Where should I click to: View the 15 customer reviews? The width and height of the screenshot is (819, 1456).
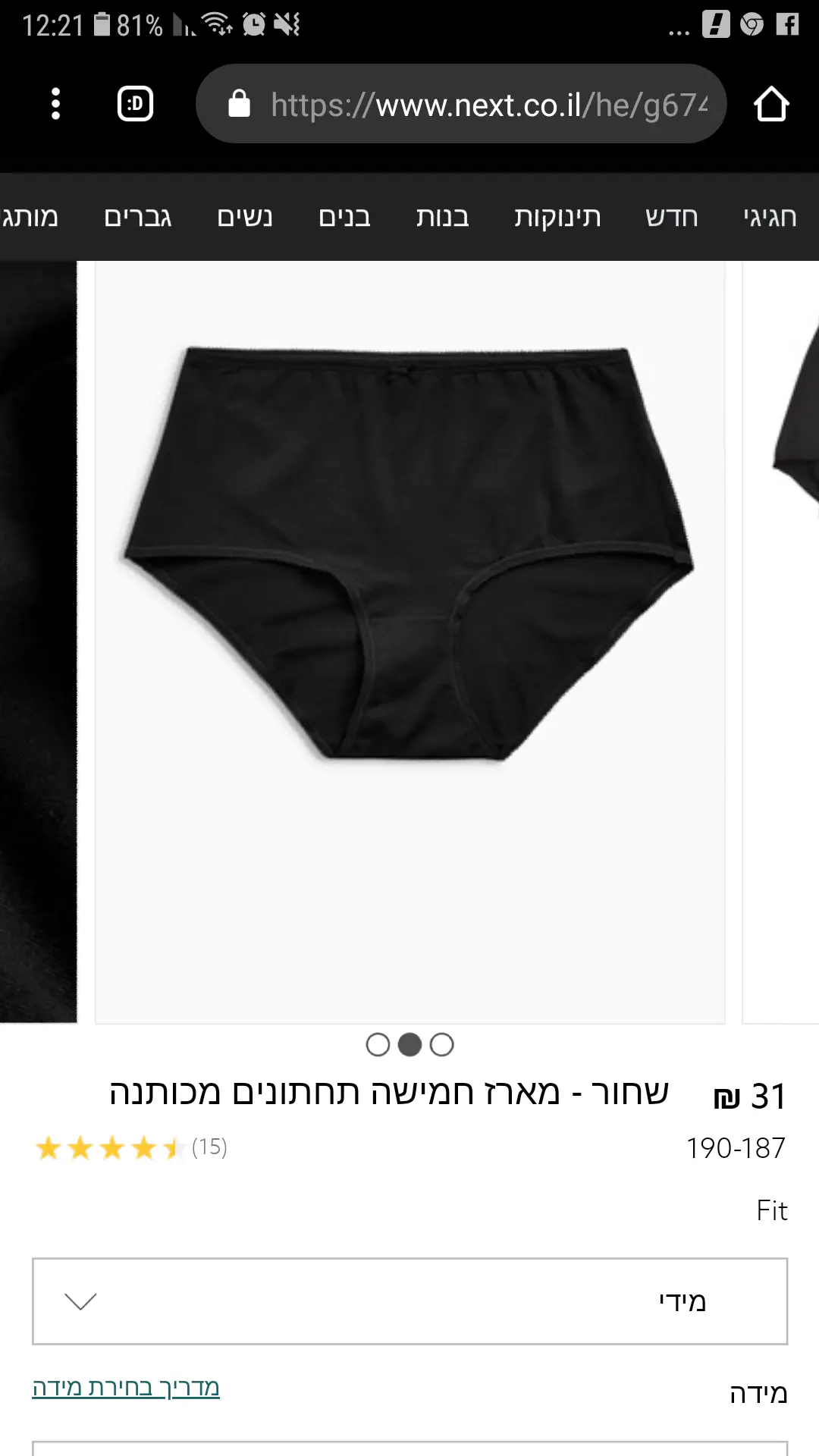[x=209, y=1147]
